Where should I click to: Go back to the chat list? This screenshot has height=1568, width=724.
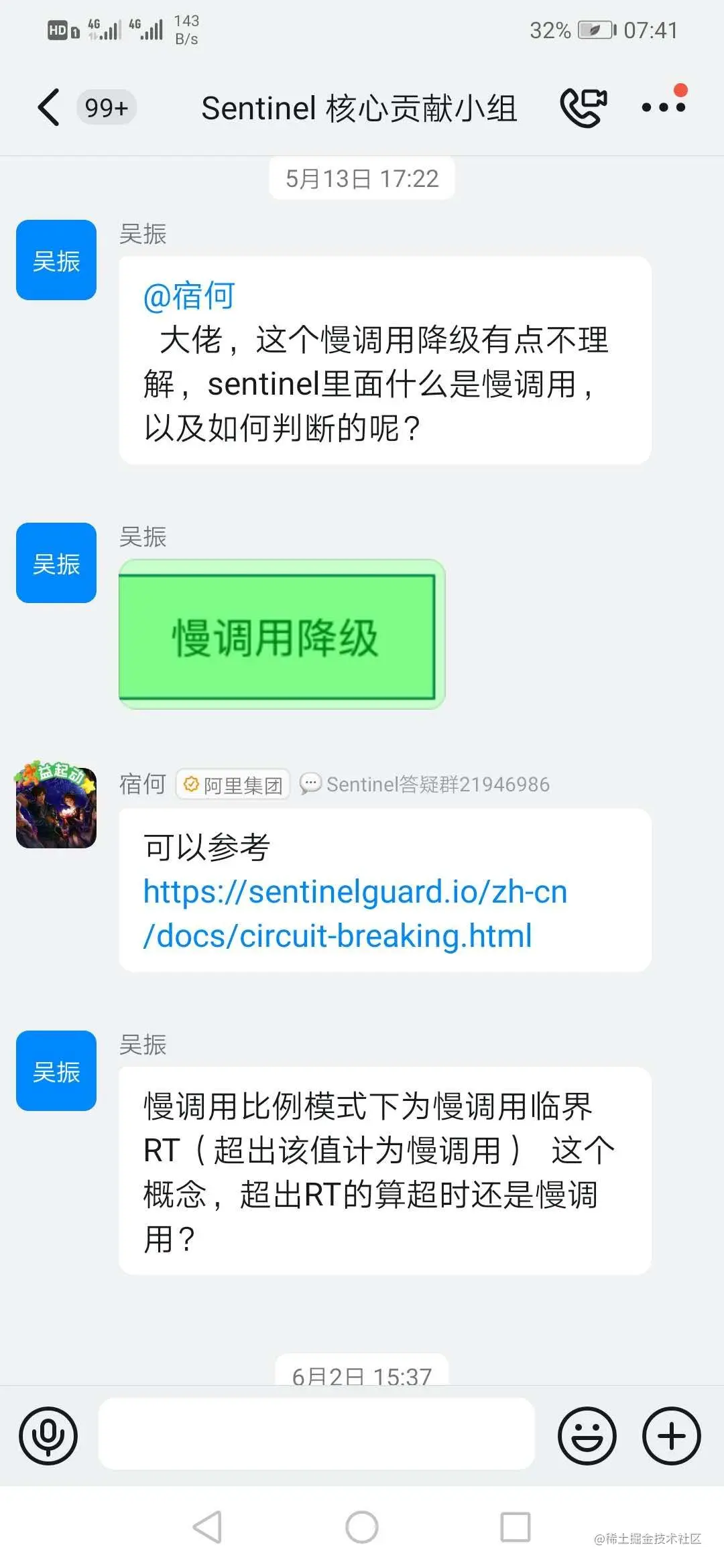(50, 107)
